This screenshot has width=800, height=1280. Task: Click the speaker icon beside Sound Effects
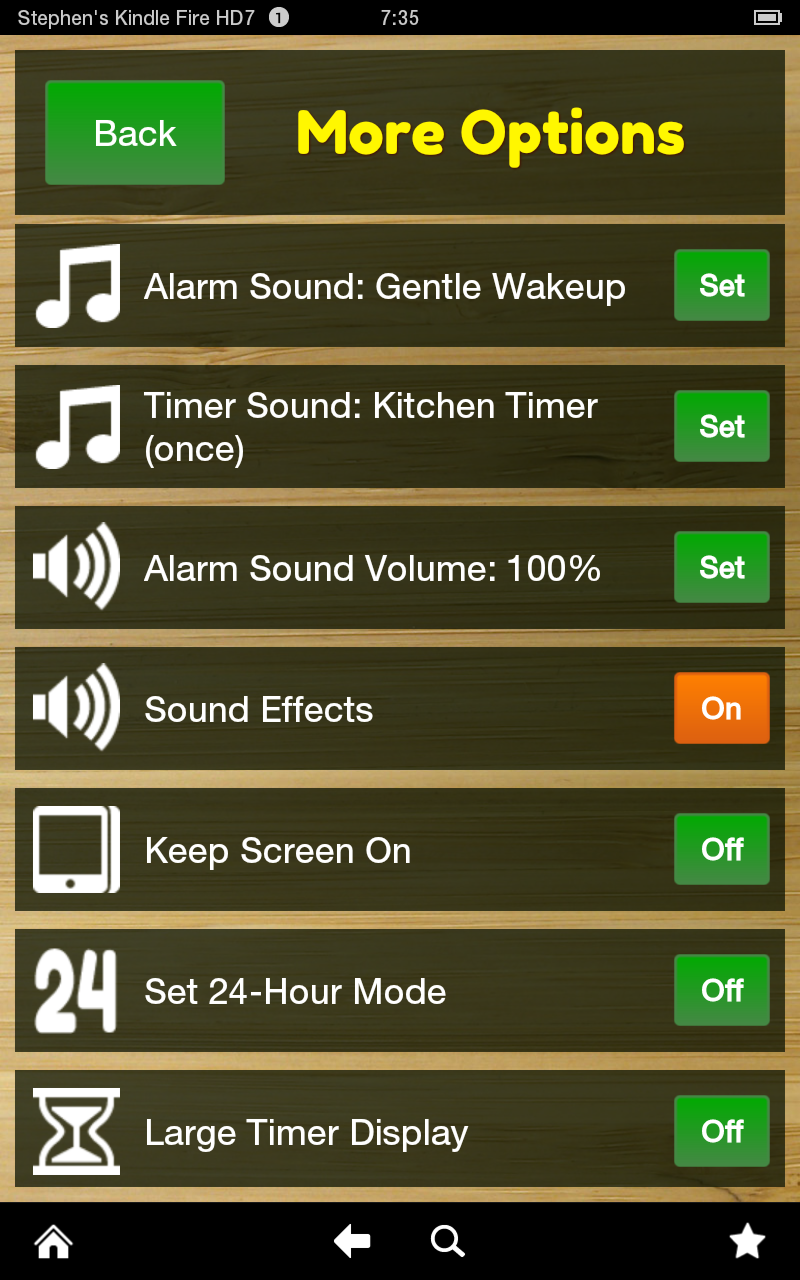point(77,708)
